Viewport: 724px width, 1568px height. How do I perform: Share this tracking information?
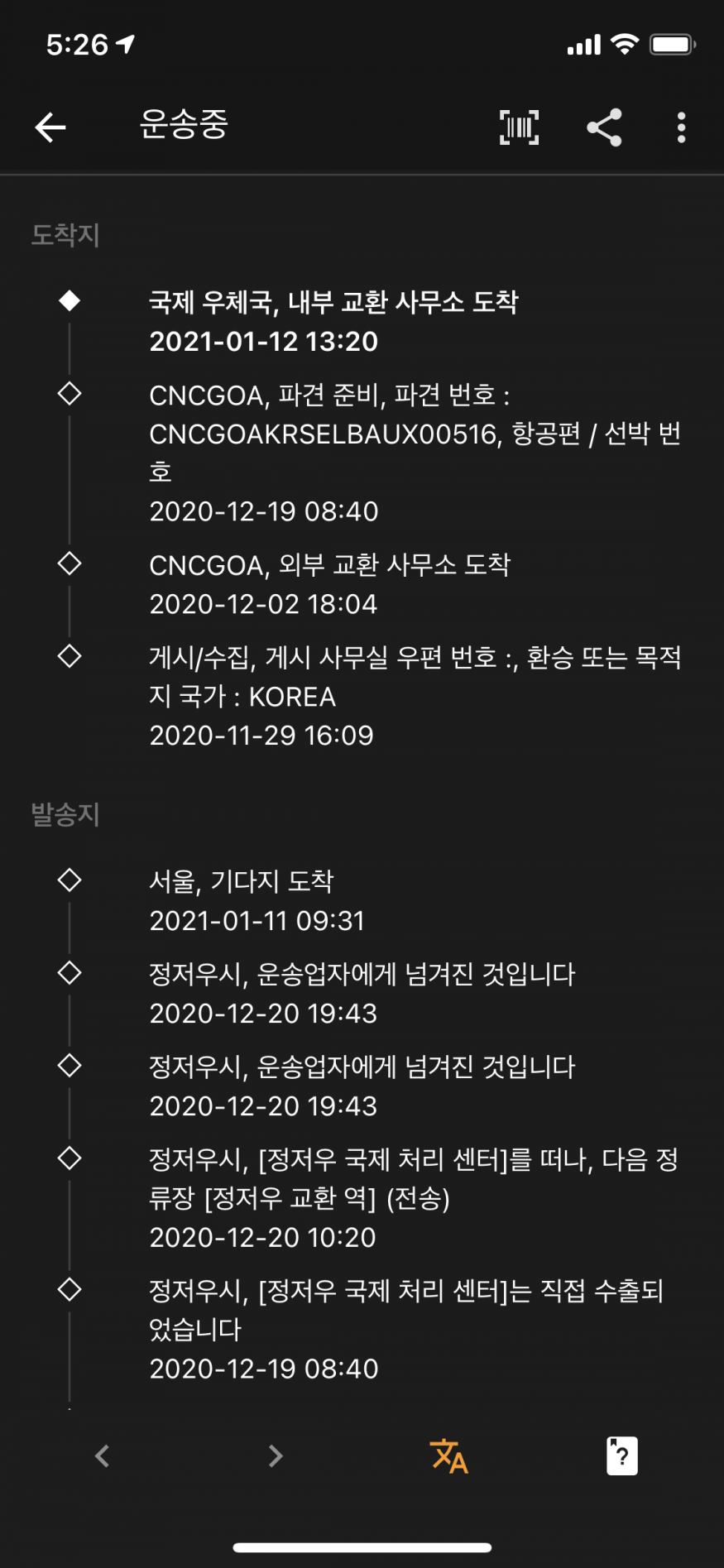(604, 127)
